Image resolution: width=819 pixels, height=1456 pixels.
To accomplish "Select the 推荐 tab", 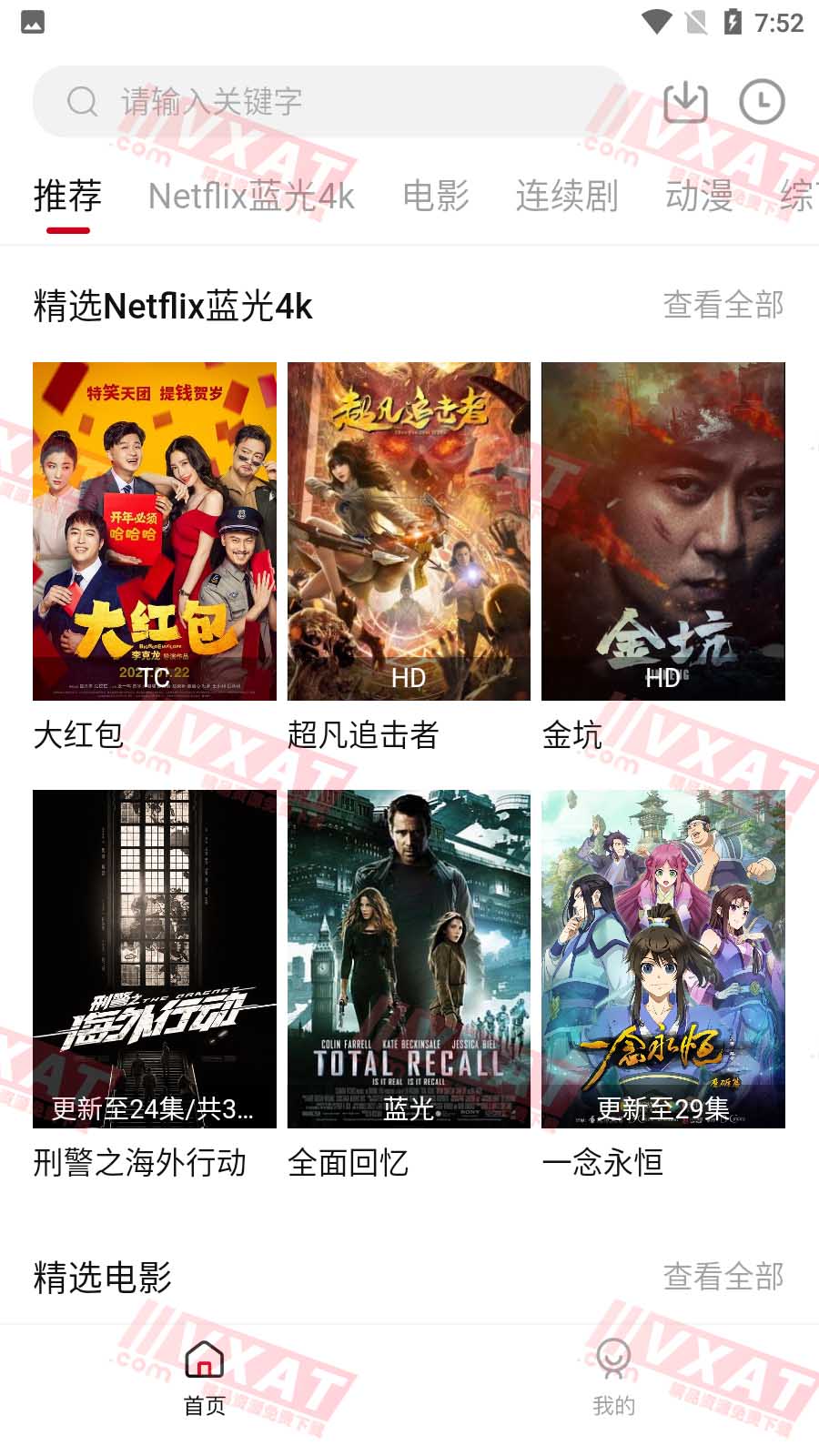I will tap(67, 196).
